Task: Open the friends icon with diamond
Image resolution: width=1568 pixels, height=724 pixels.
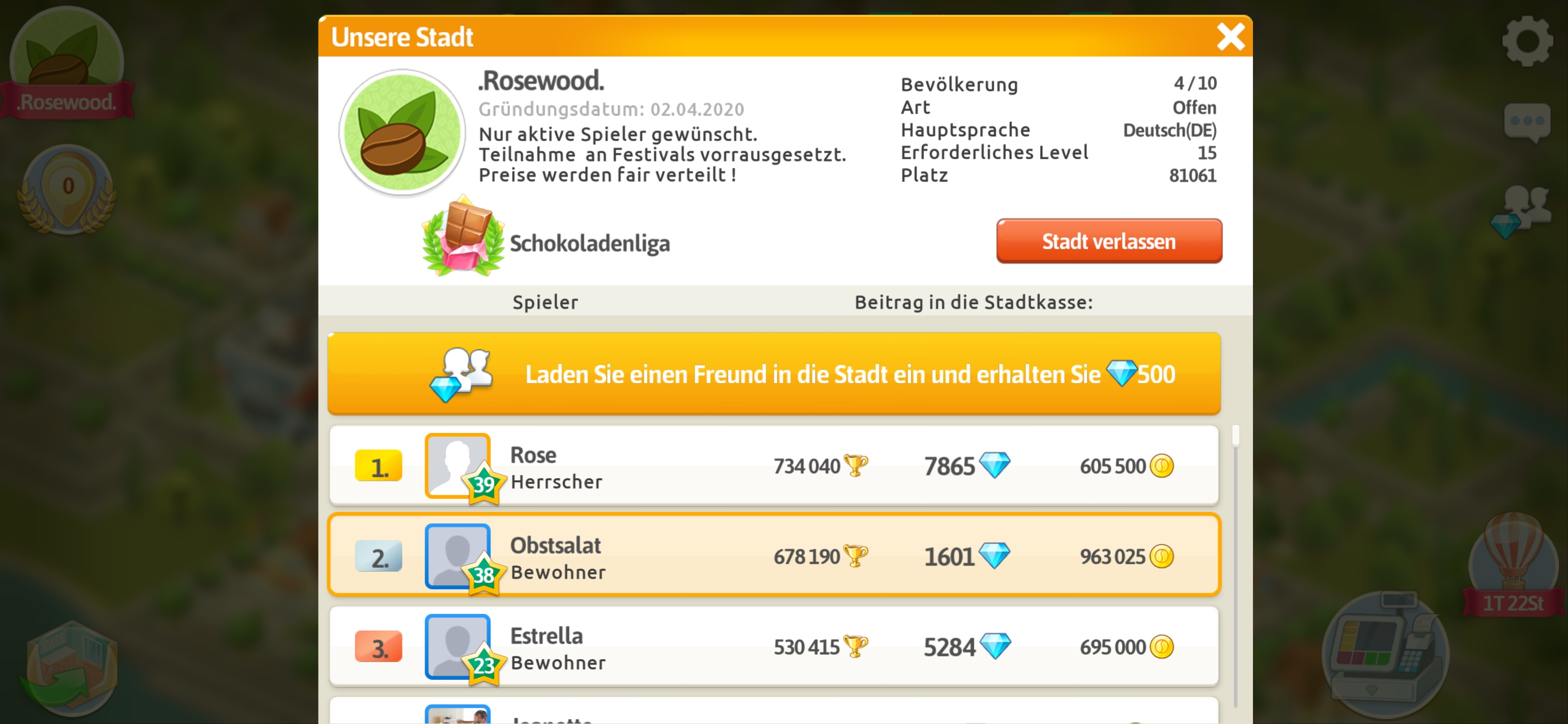Action: coord(1521,211)
